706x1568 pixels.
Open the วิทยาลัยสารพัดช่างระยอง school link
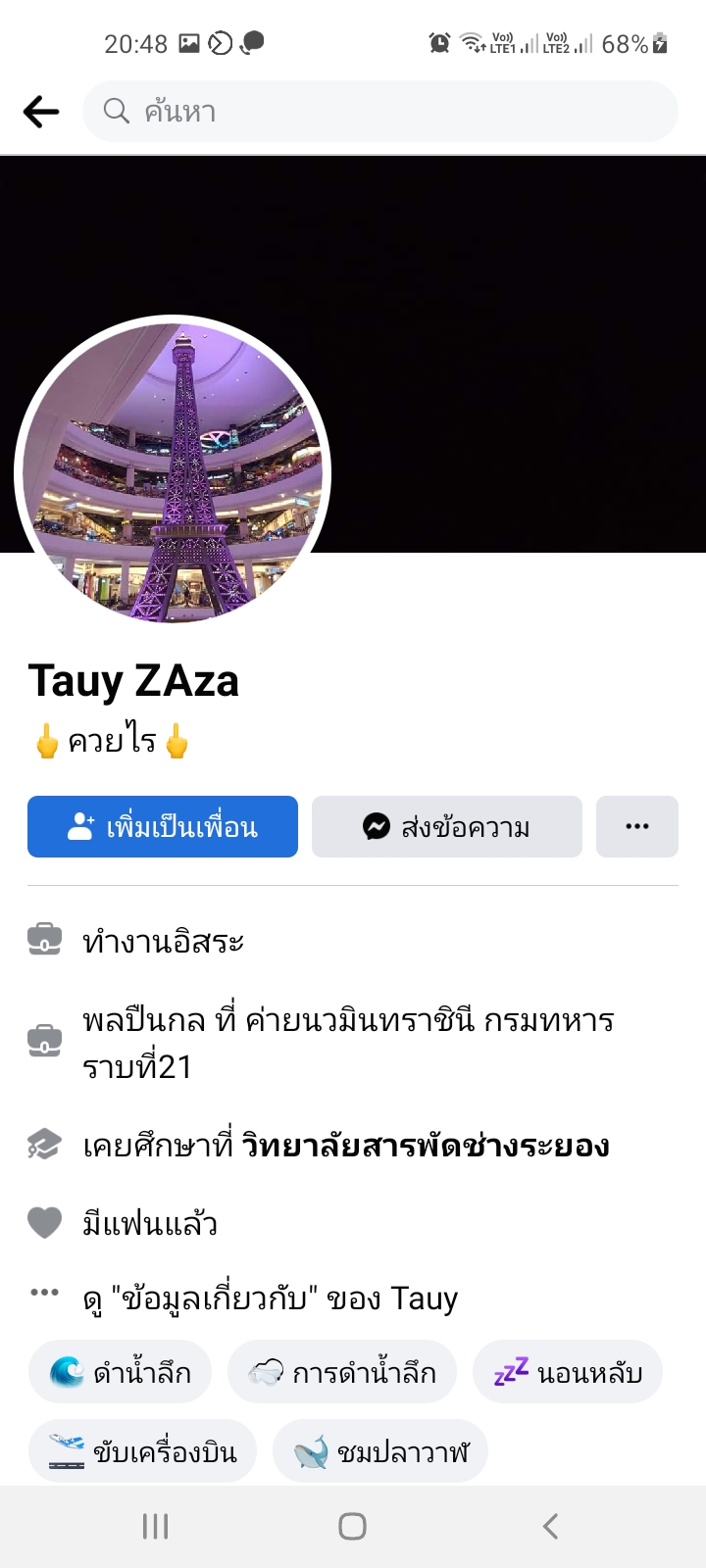pos(426,1145)
